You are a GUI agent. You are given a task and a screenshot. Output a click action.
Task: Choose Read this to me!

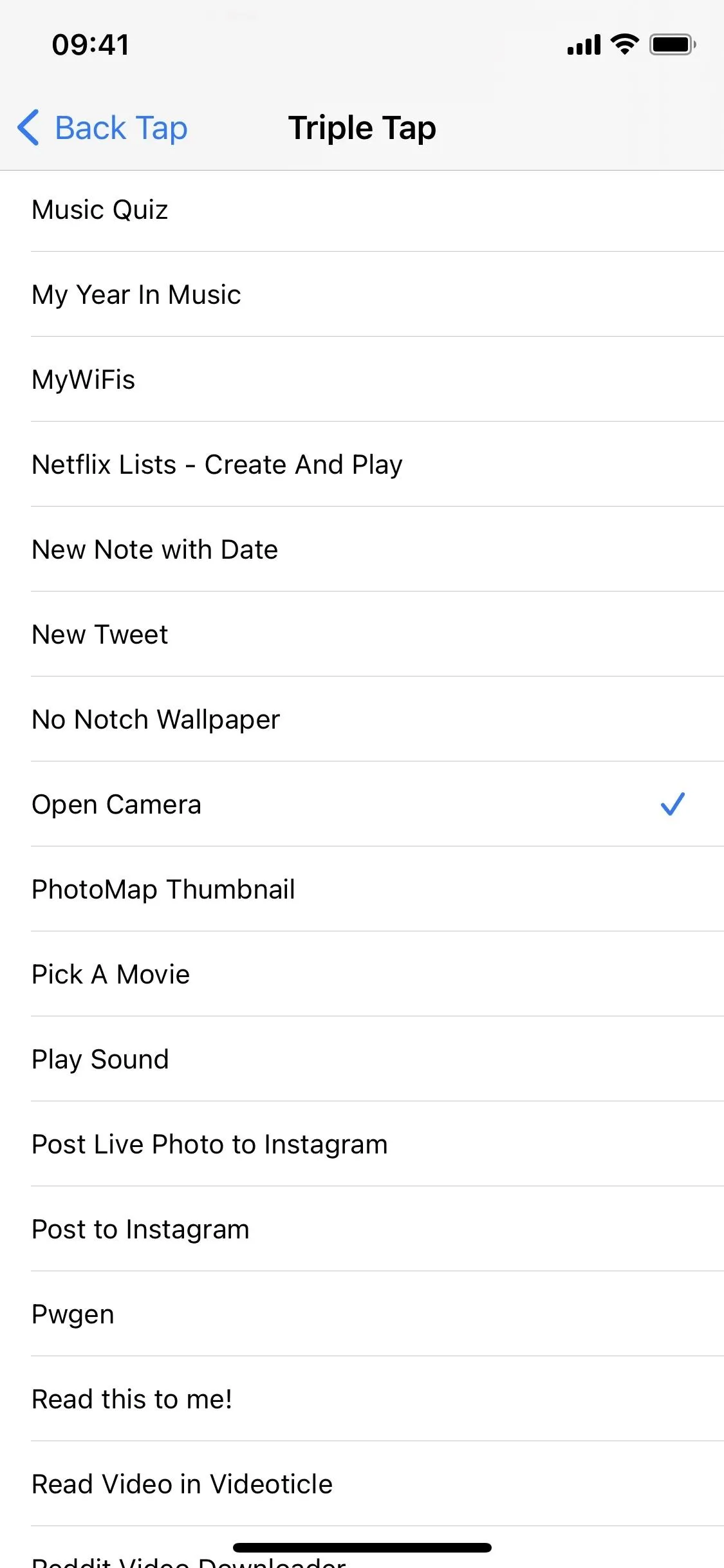tap(362, 1399)
